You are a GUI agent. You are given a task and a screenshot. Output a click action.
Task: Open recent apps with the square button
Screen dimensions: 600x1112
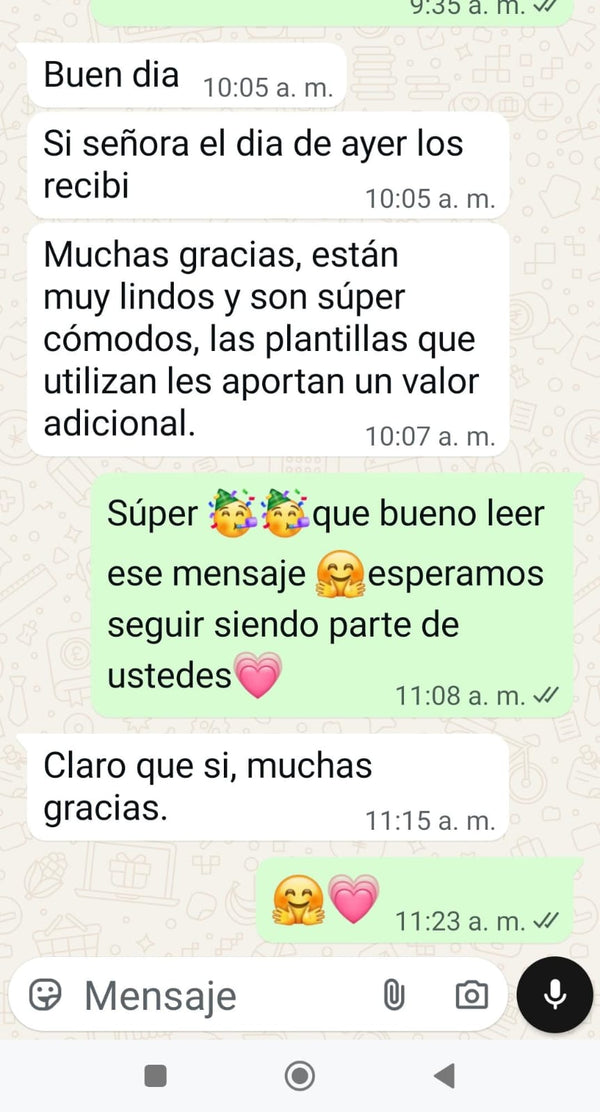click(155, 1076)
